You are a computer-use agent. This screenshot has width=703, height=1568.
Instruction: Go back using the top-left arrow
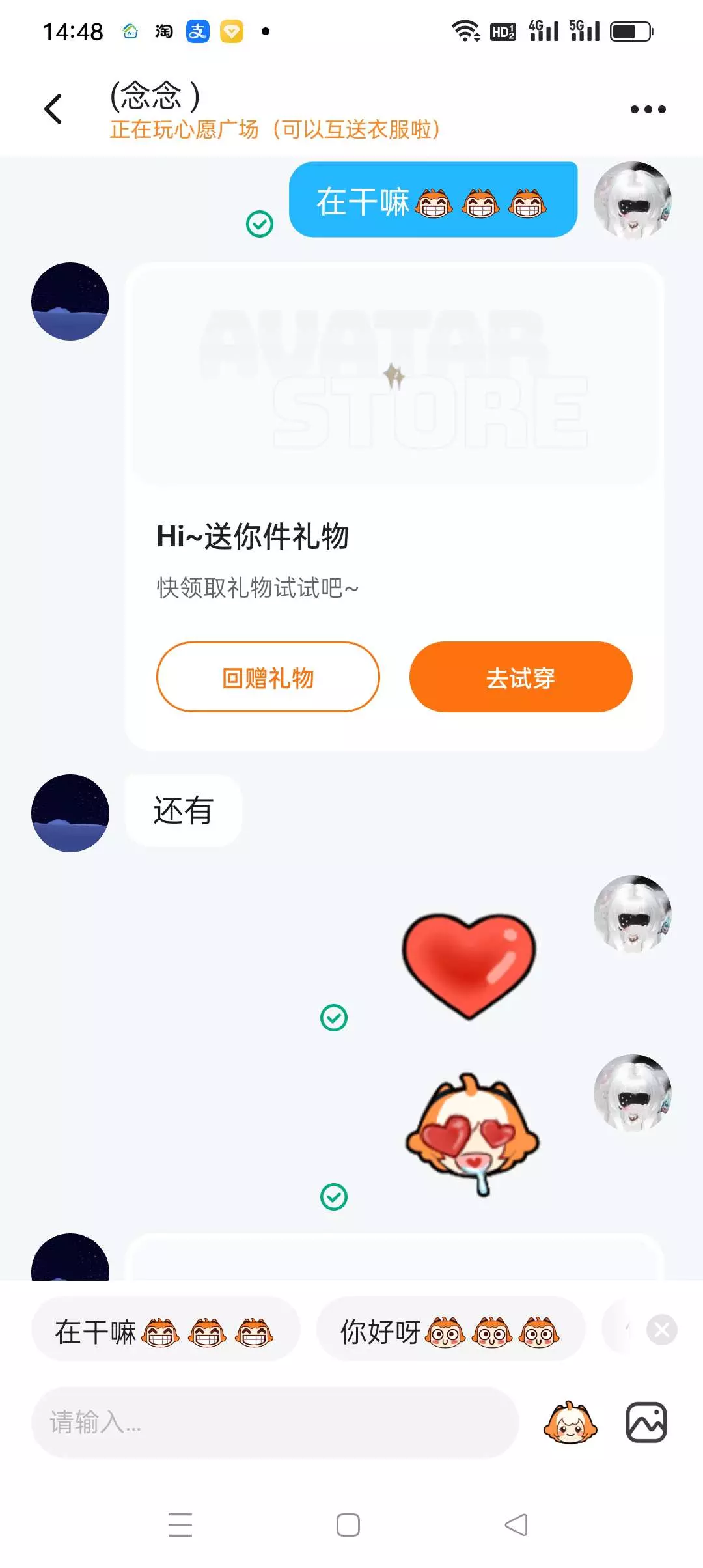[53, 109]
